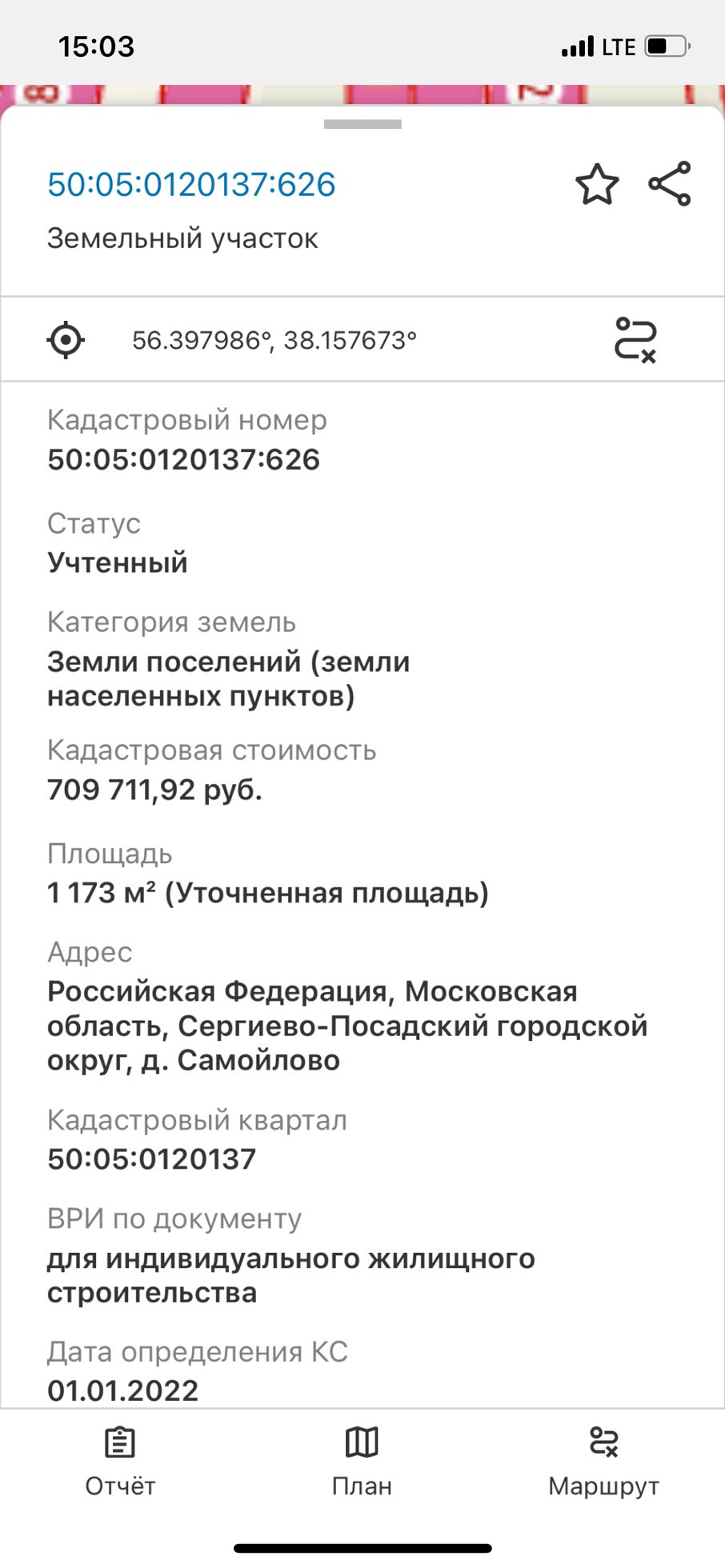Tap the blue cadastral number 50:05:0120137:626
This screenshot has height=1568, width=725.
coord(191,184)
